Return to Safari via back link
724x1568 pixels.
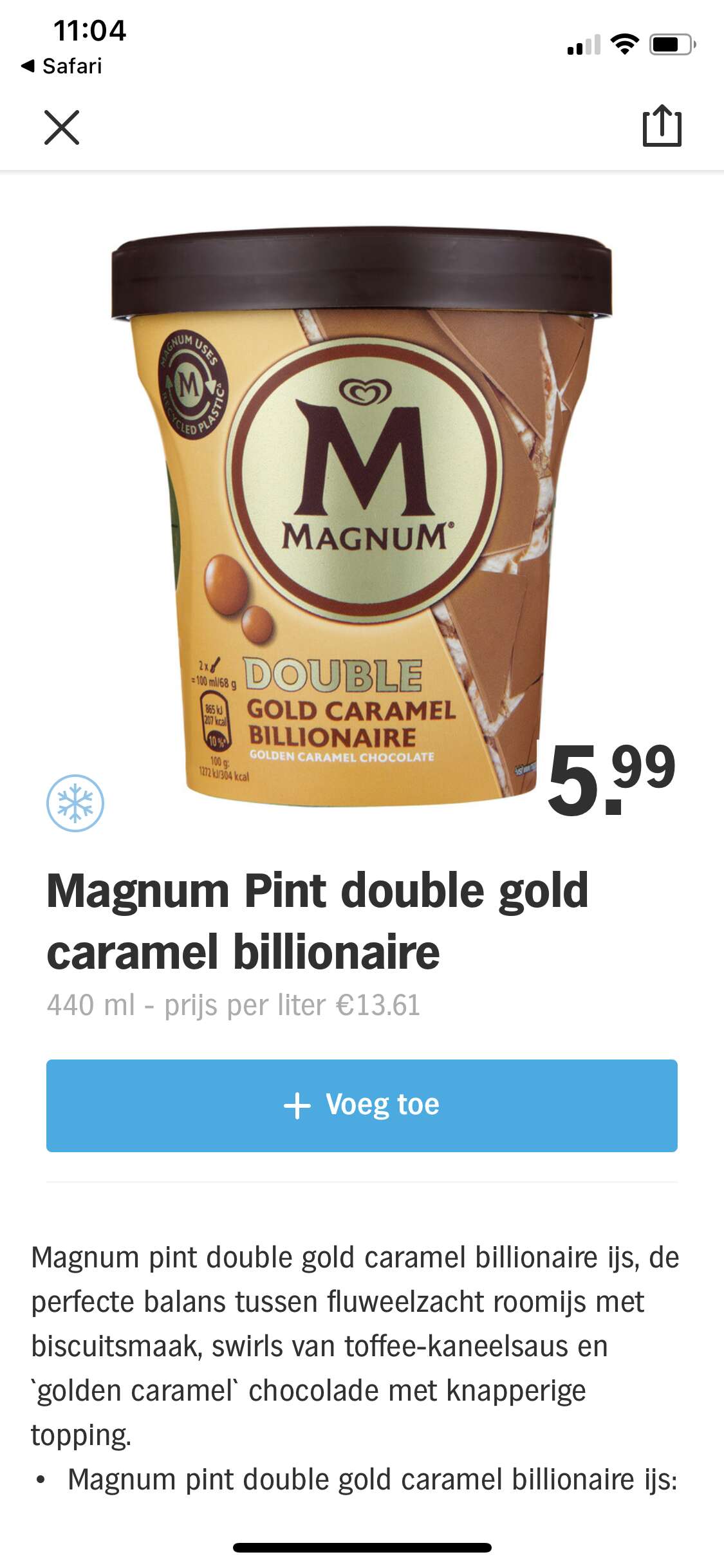[x=62, y=66]
